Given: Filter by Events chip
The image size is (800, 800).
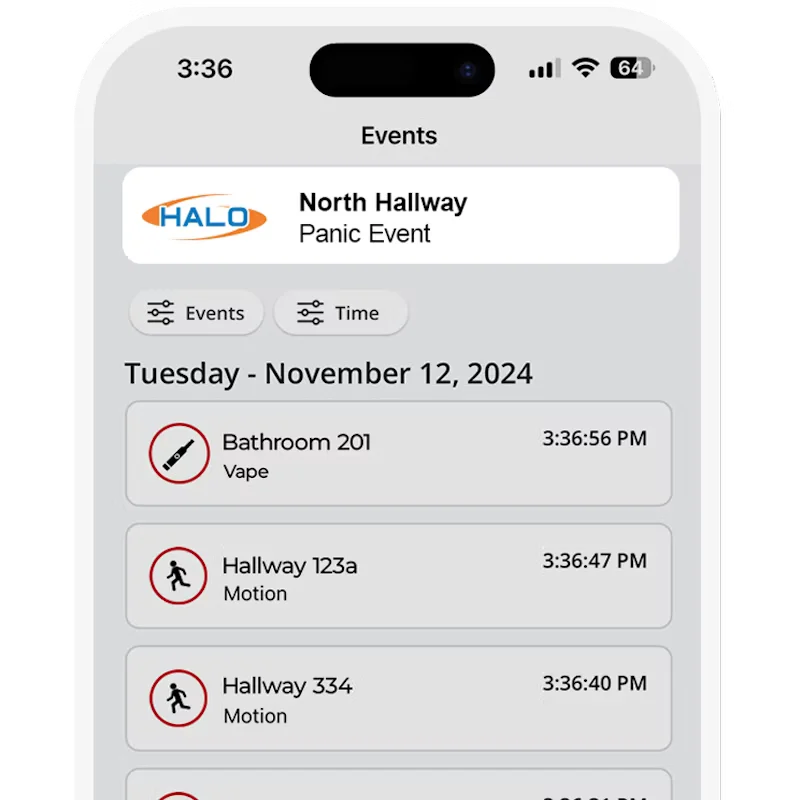Looking at the screenshot, I should (x=196, y=313).
